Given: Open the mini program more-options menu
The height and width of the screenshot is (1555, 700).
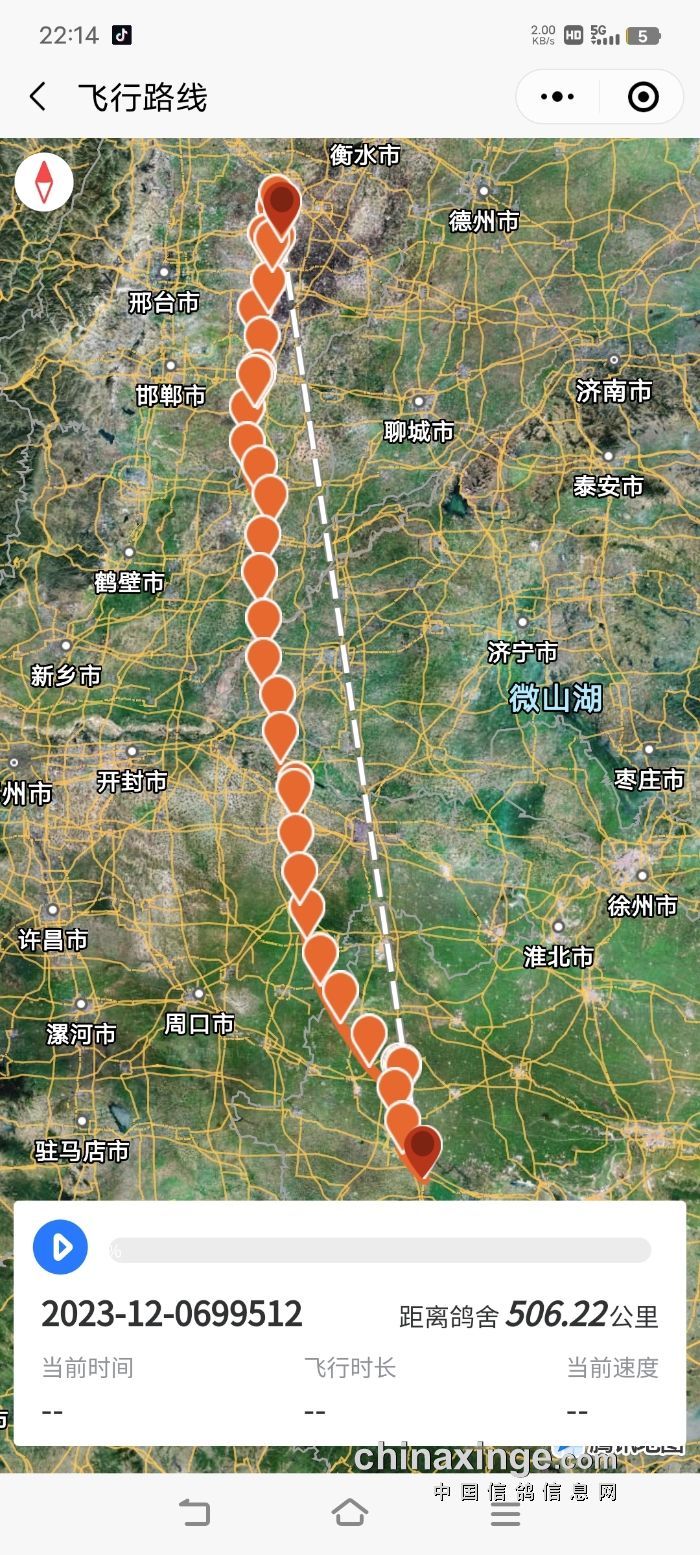Looking at the screenshot, I should click(557, 97).
